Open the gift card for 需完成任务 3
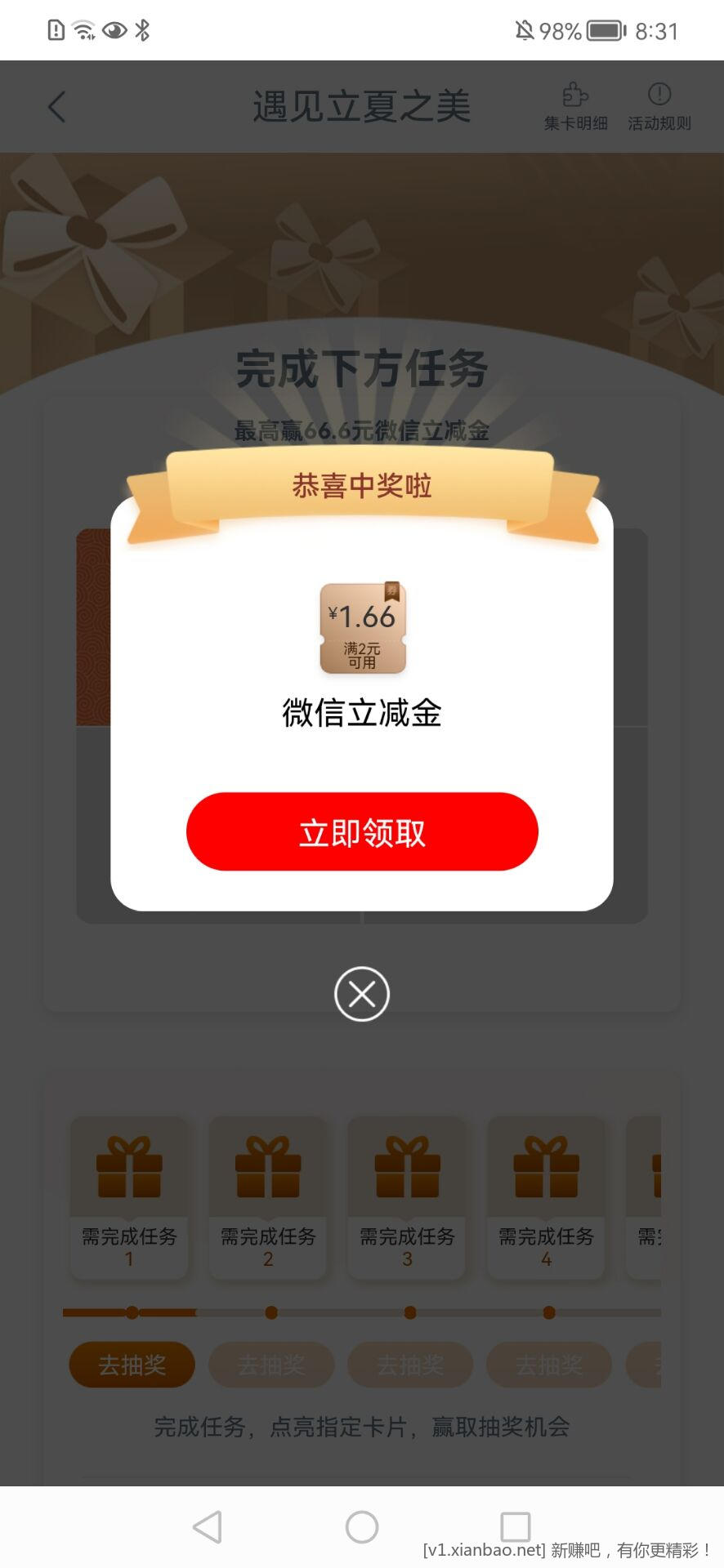The width and height of the screenshot is (724, 1568). (407, 1196)
